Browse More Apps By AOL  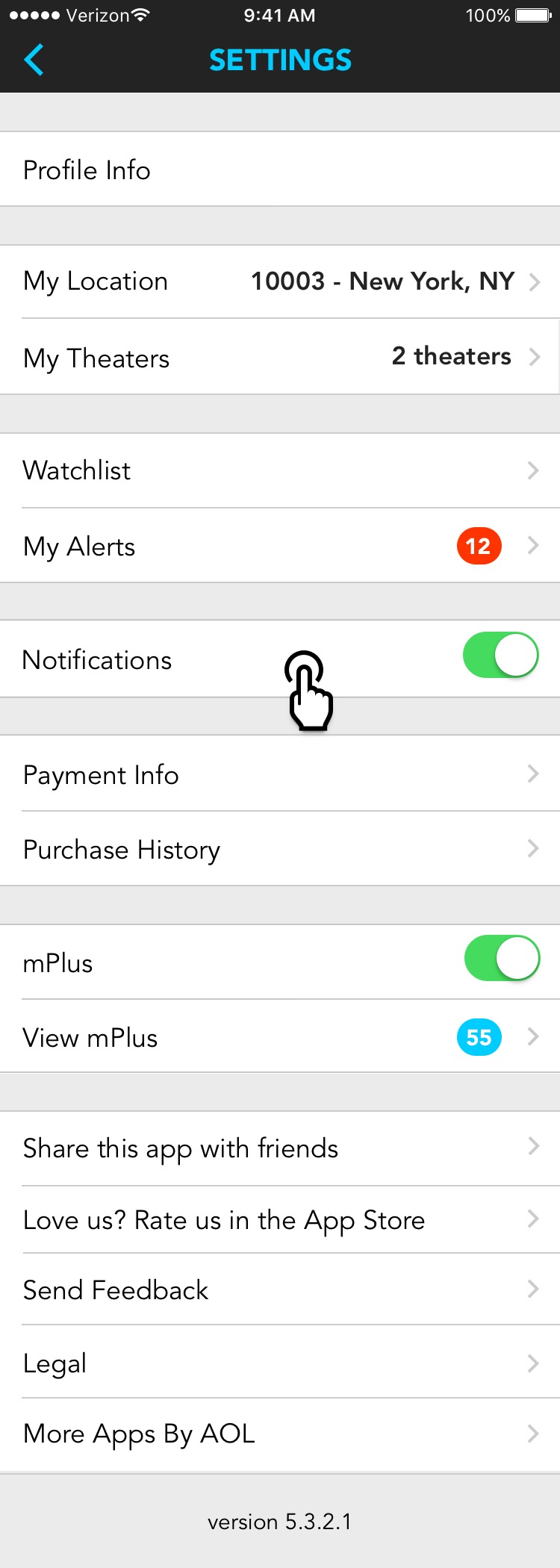tap(280, 1434)
